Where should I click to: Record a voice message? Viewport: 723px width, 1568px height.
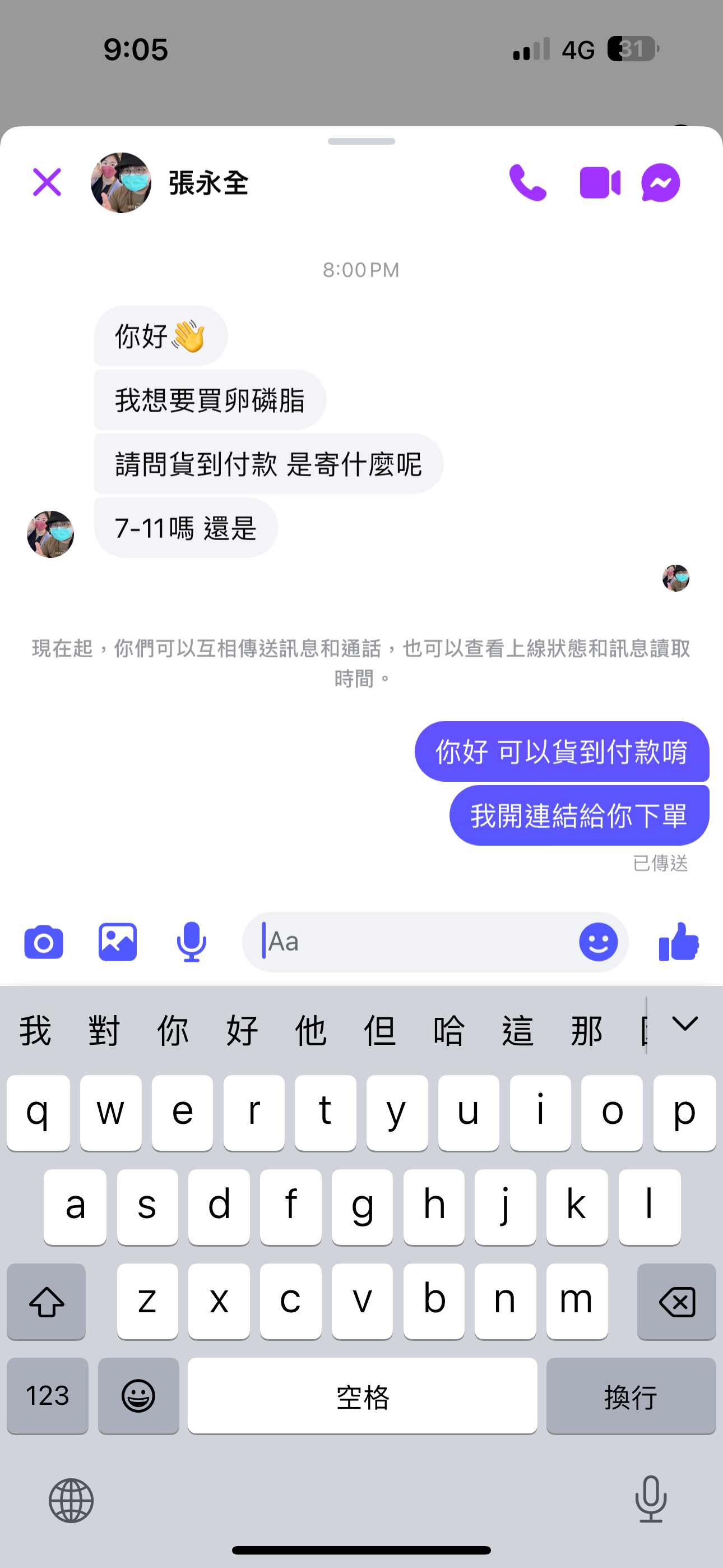pos(191,942)
